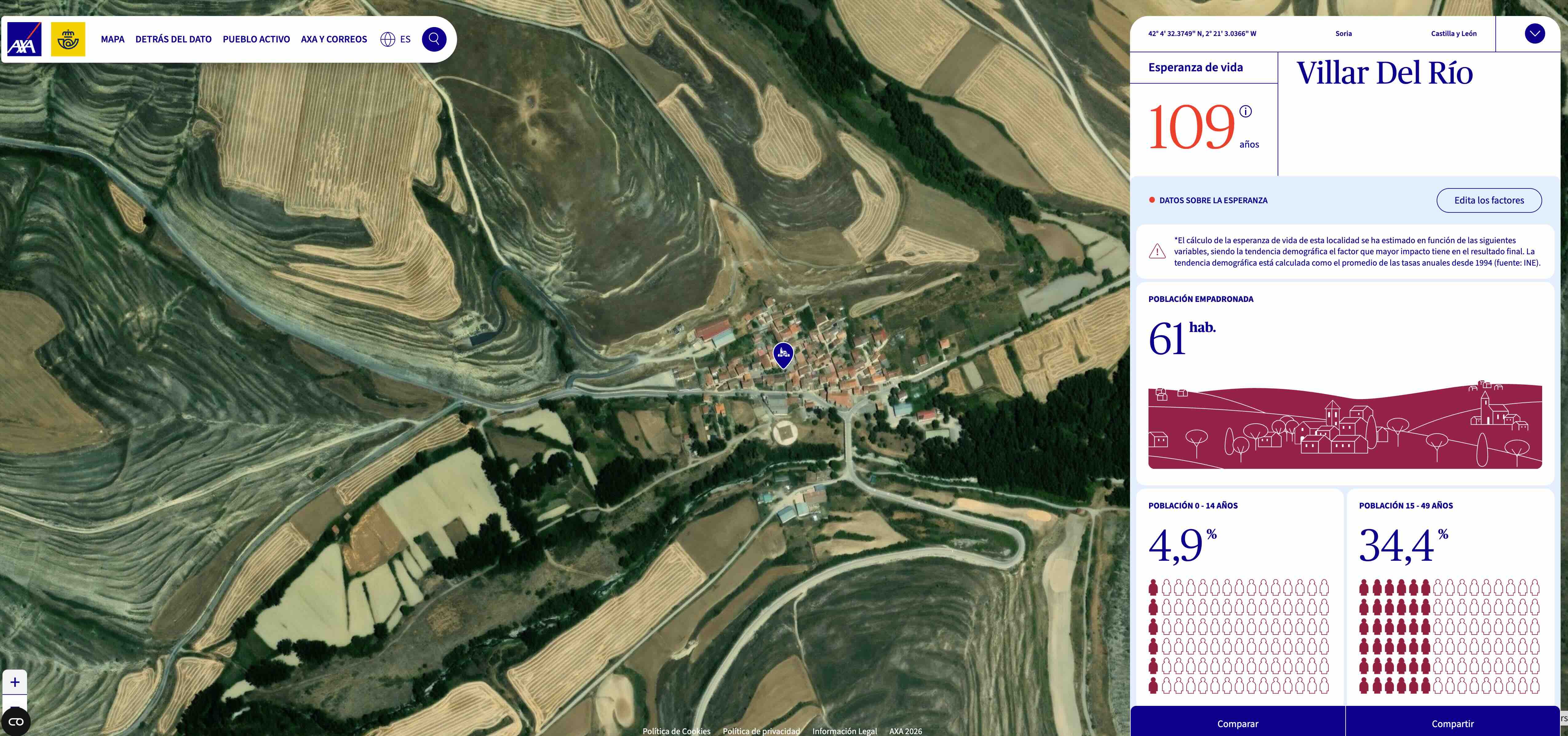Viewport: 1568px width, 736px height.
Task: Show info about the 109 años figure
Action: coord(1246,111)
